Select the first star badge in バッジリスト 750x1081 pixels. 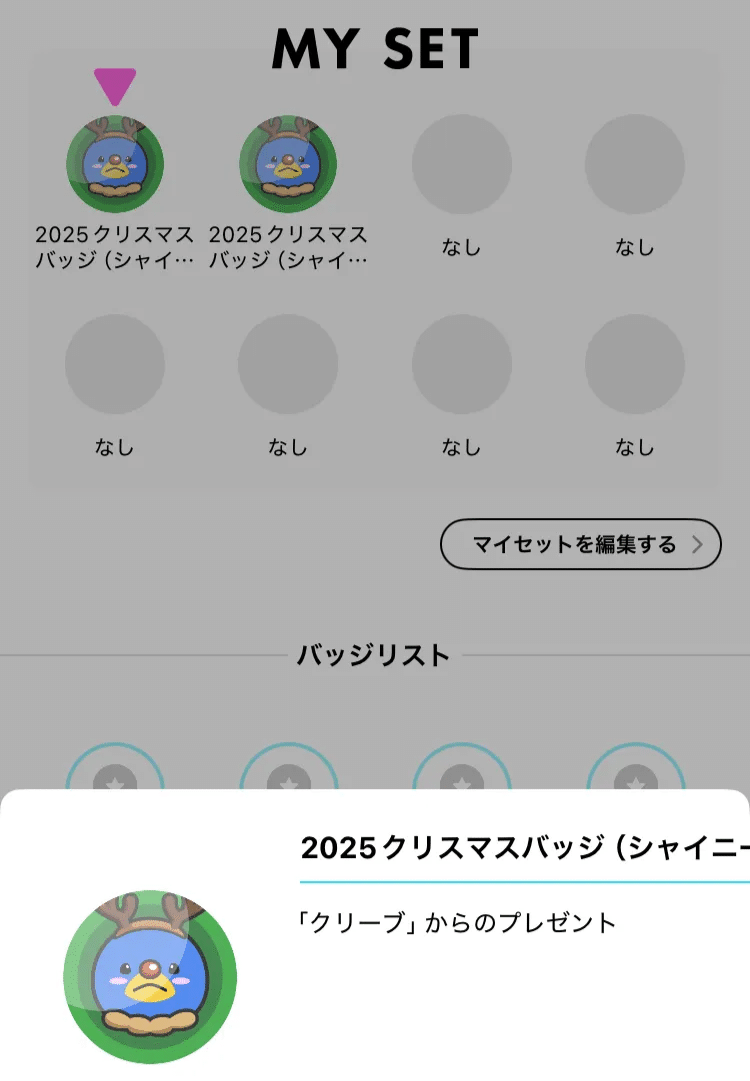[x=115, y=775]
